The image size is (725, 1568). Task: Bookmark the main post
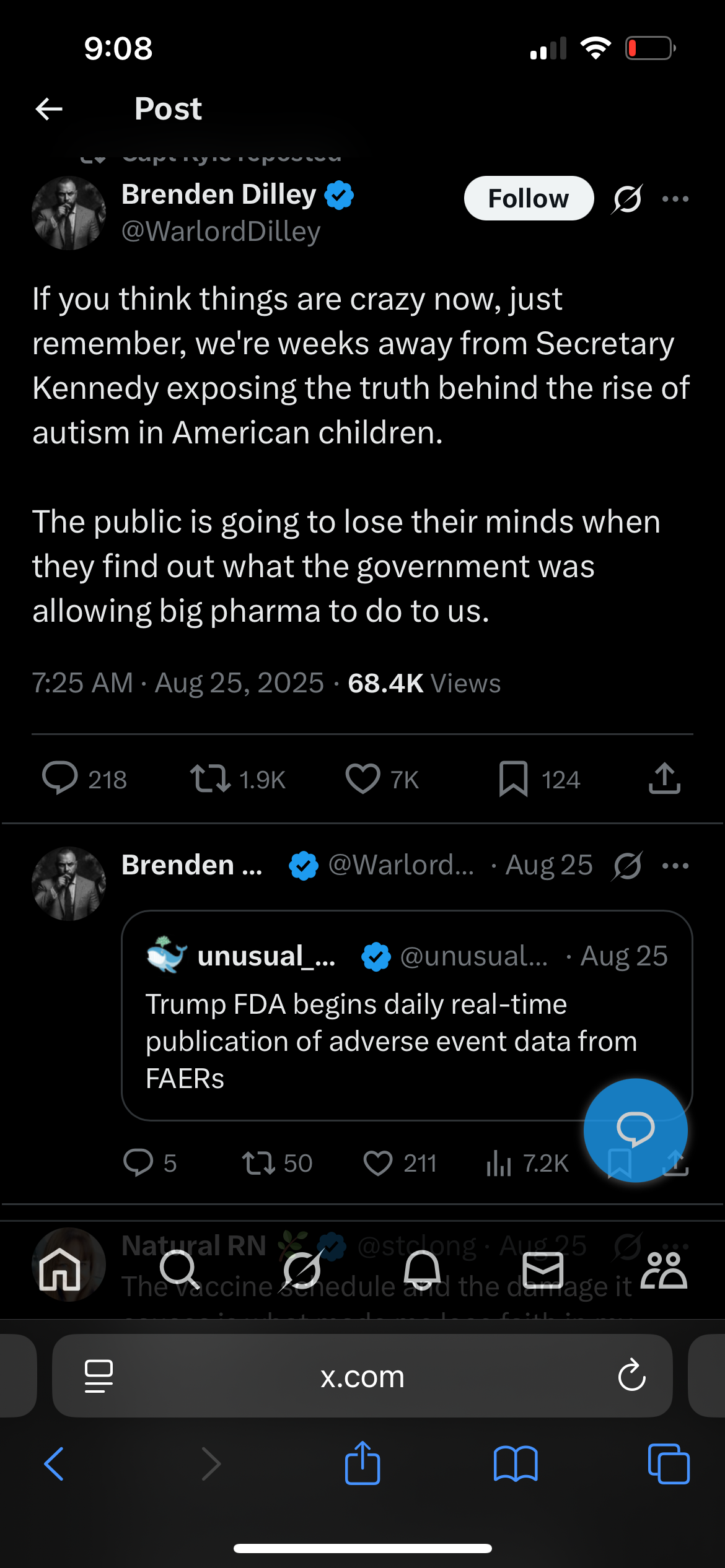coord(513,778)
